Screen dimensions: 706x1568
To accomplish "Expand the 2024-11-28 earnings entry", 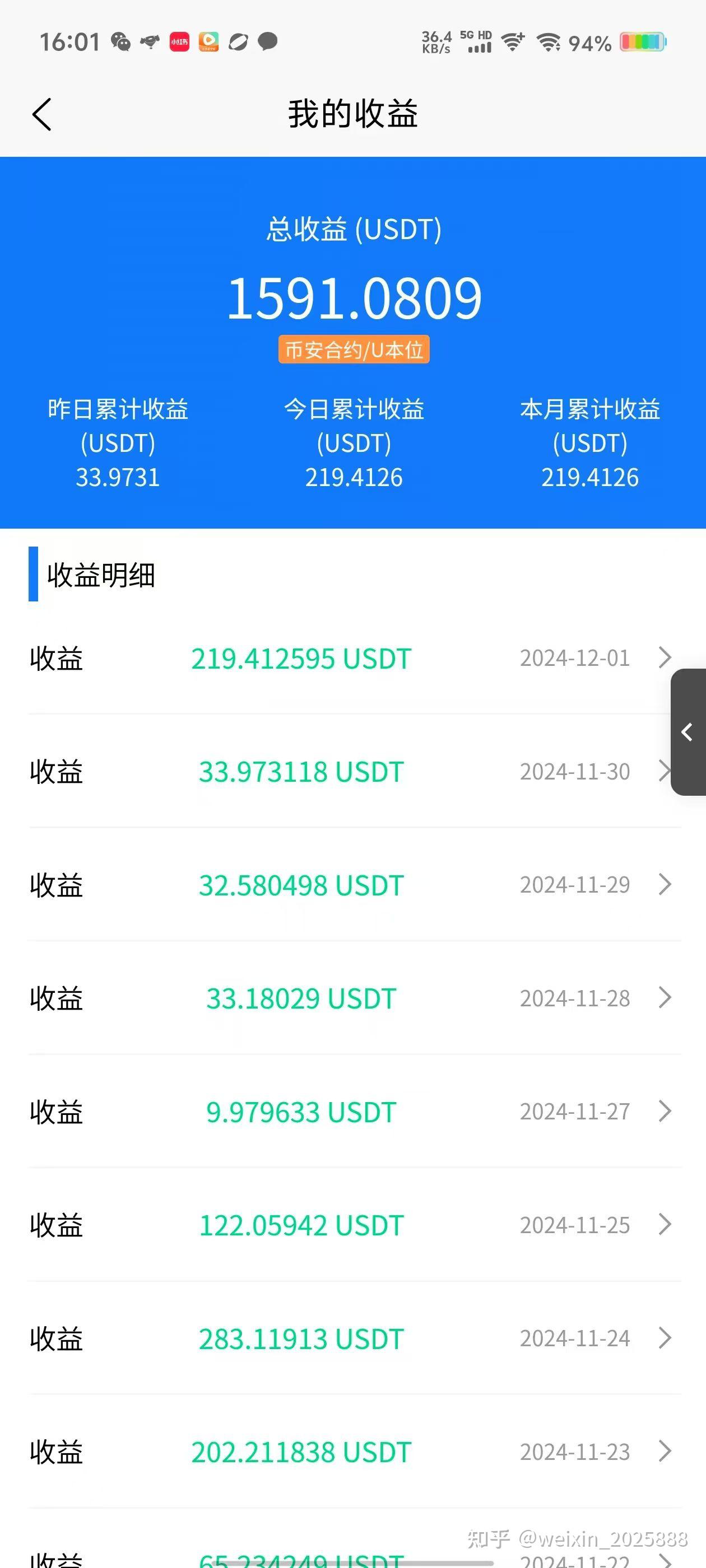I will tap(665, 998).
